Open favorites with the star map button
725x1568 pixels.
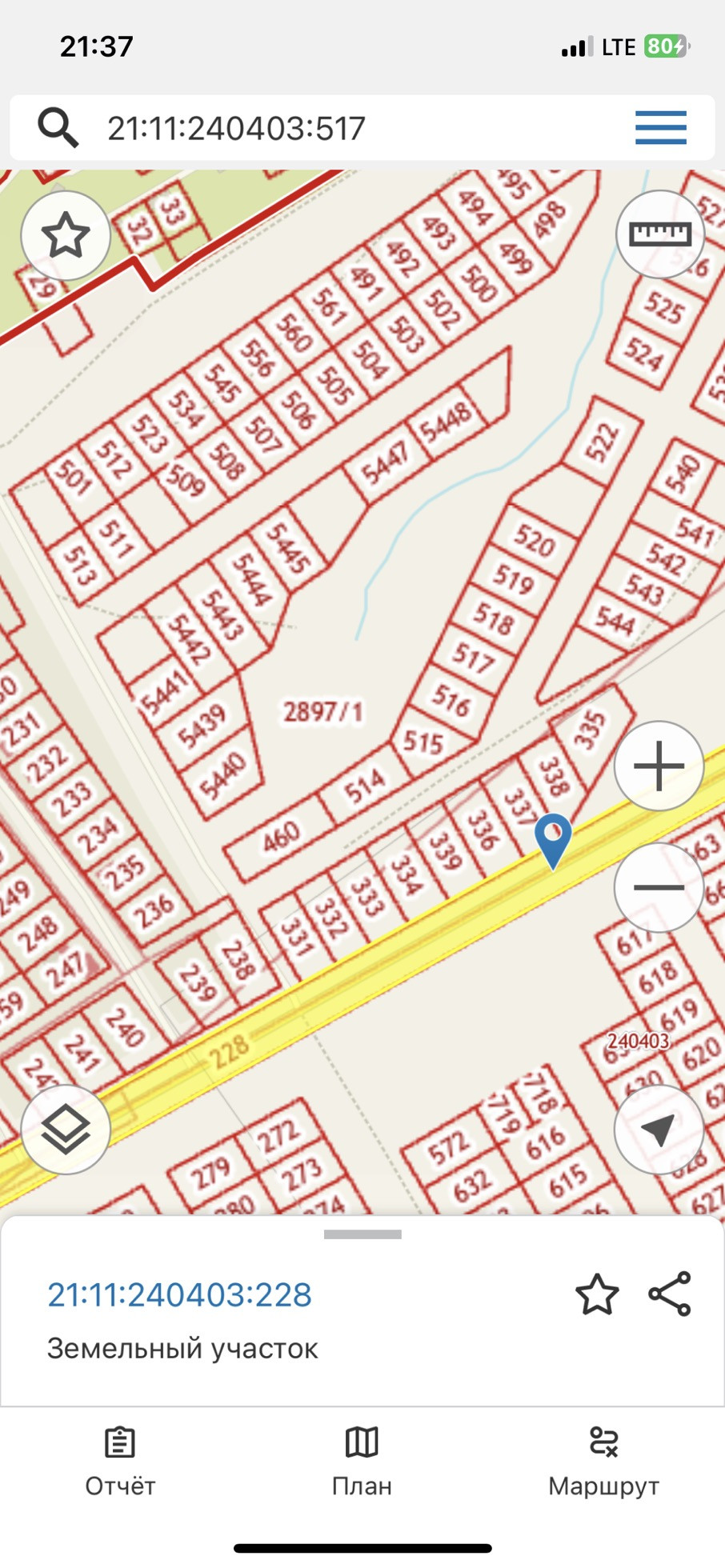coord(66,235)
